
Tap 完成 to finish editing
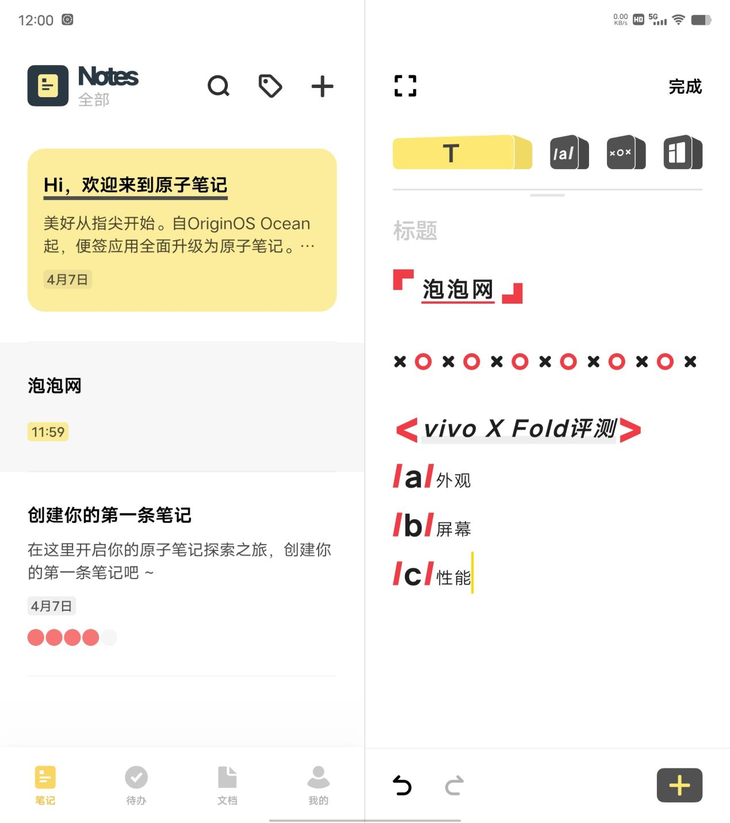pyautogui.click(x=685, y=87)
